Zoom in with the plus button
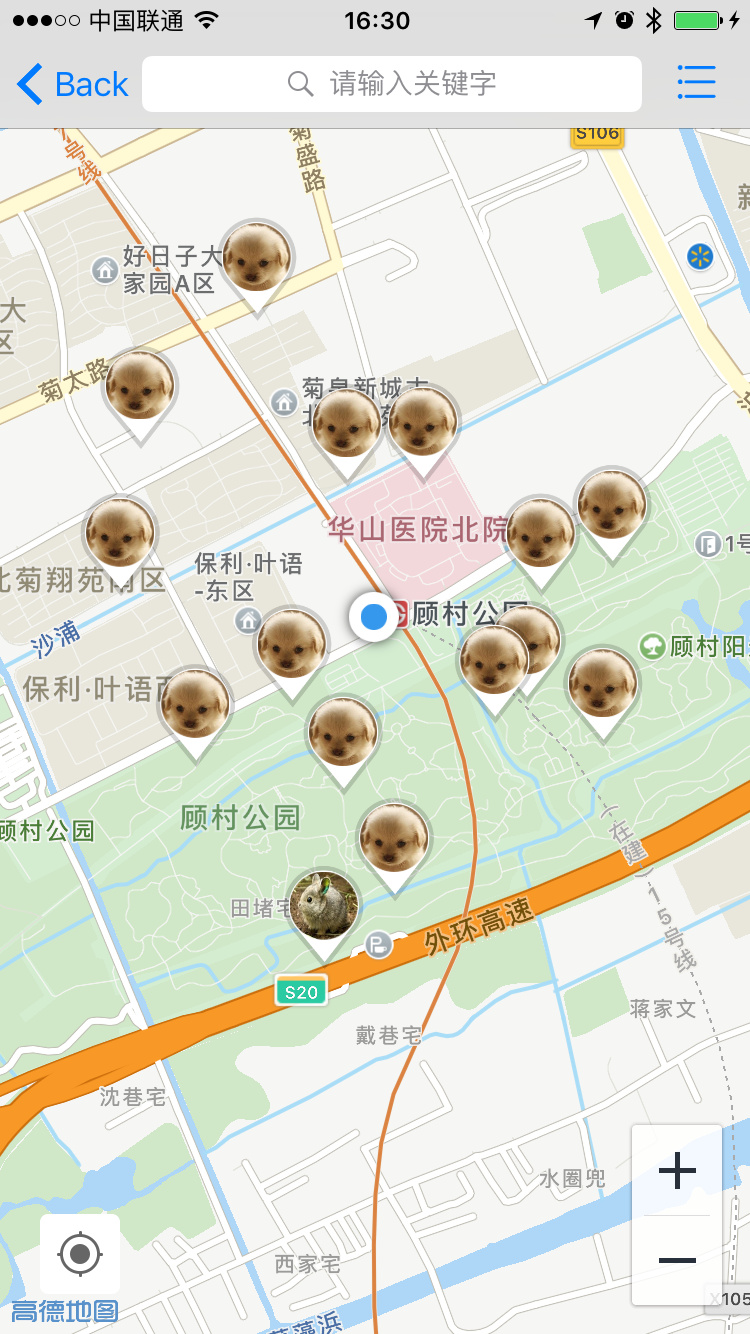Image resolution: width=750 pixels, height=1334 pixels. (677, 1170)
